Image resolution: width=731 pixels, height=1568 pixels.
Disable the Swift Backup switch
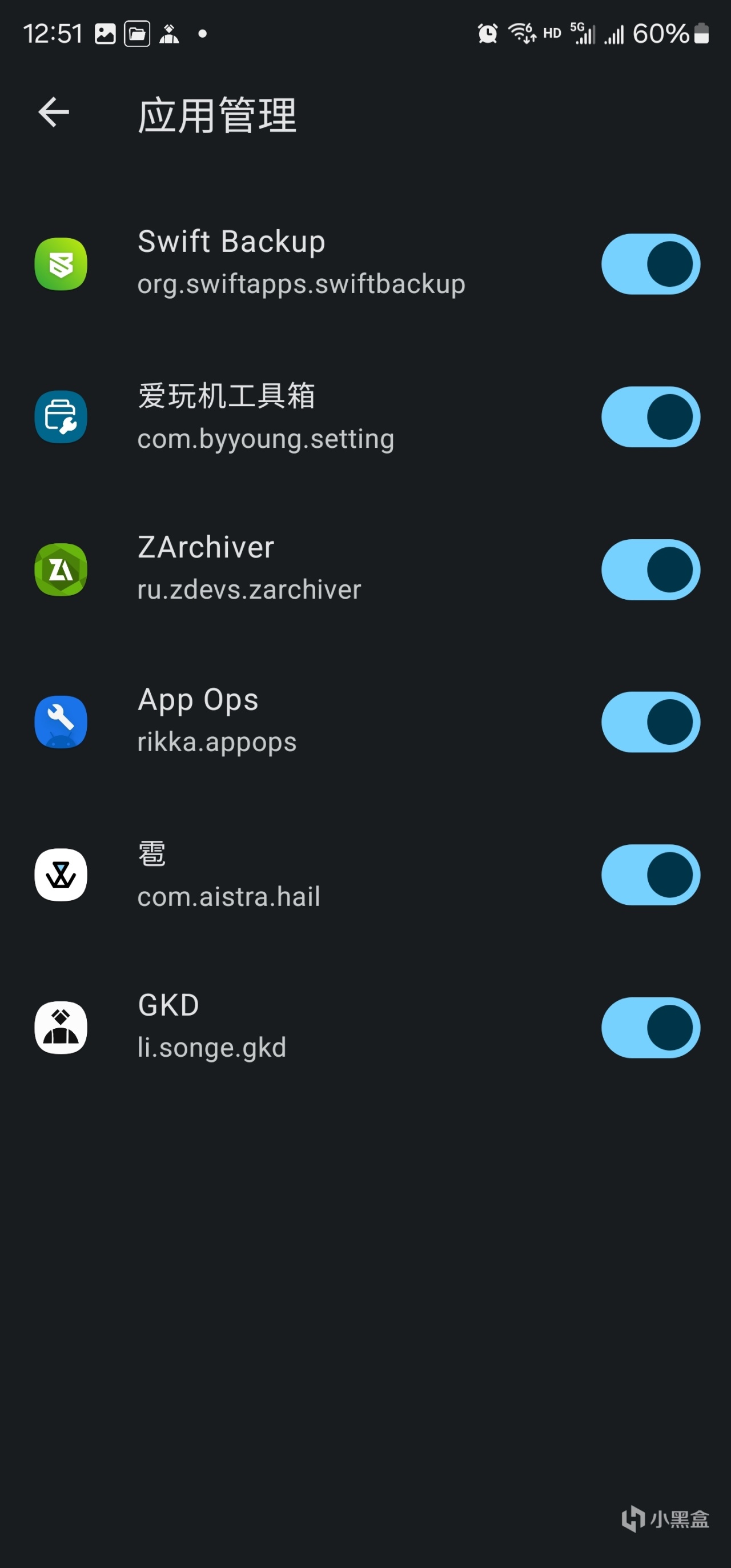point(650,264)
